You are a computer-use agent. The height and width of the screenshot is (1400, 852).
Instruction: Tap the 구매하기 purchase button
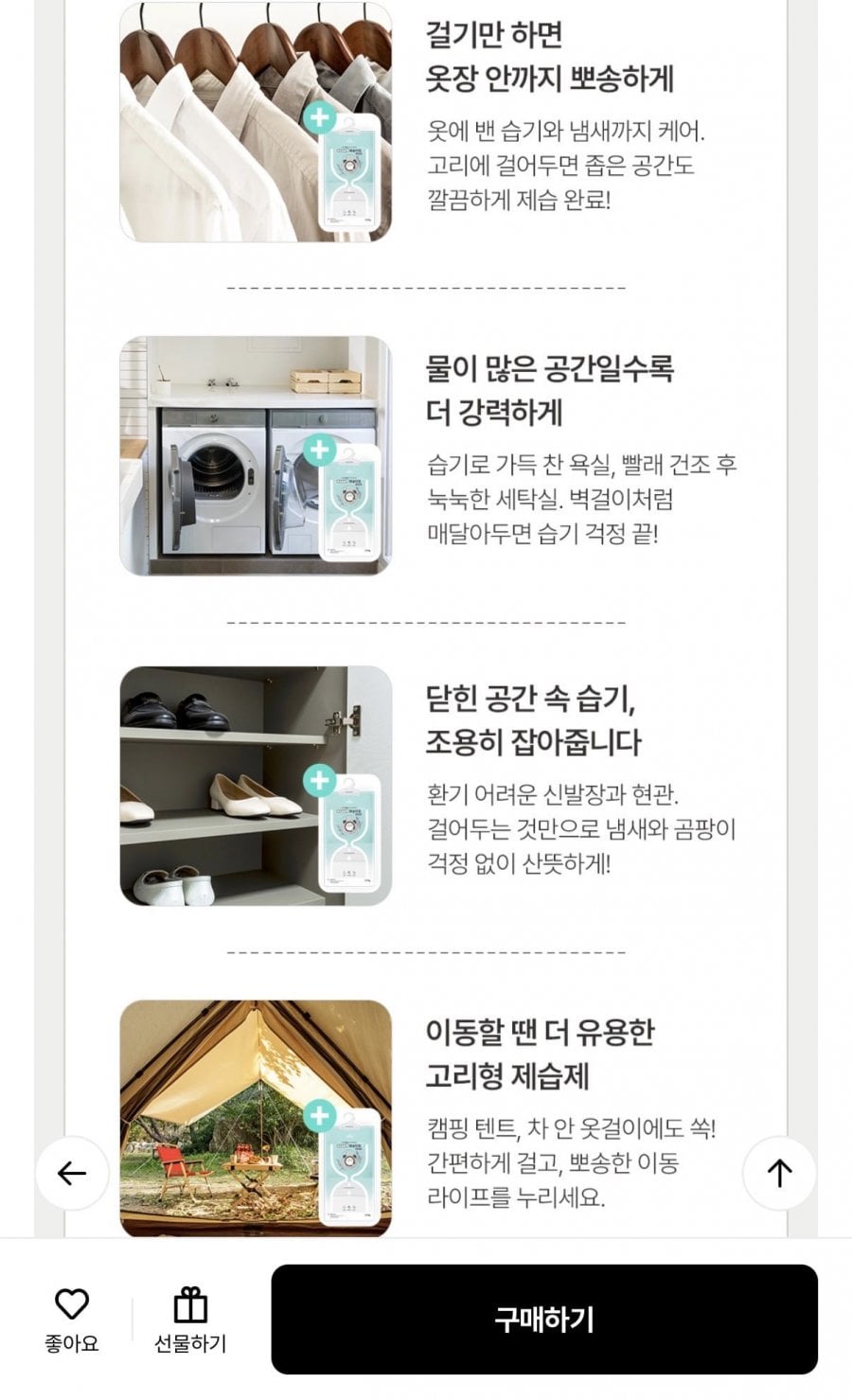[x=543, y=1319]
